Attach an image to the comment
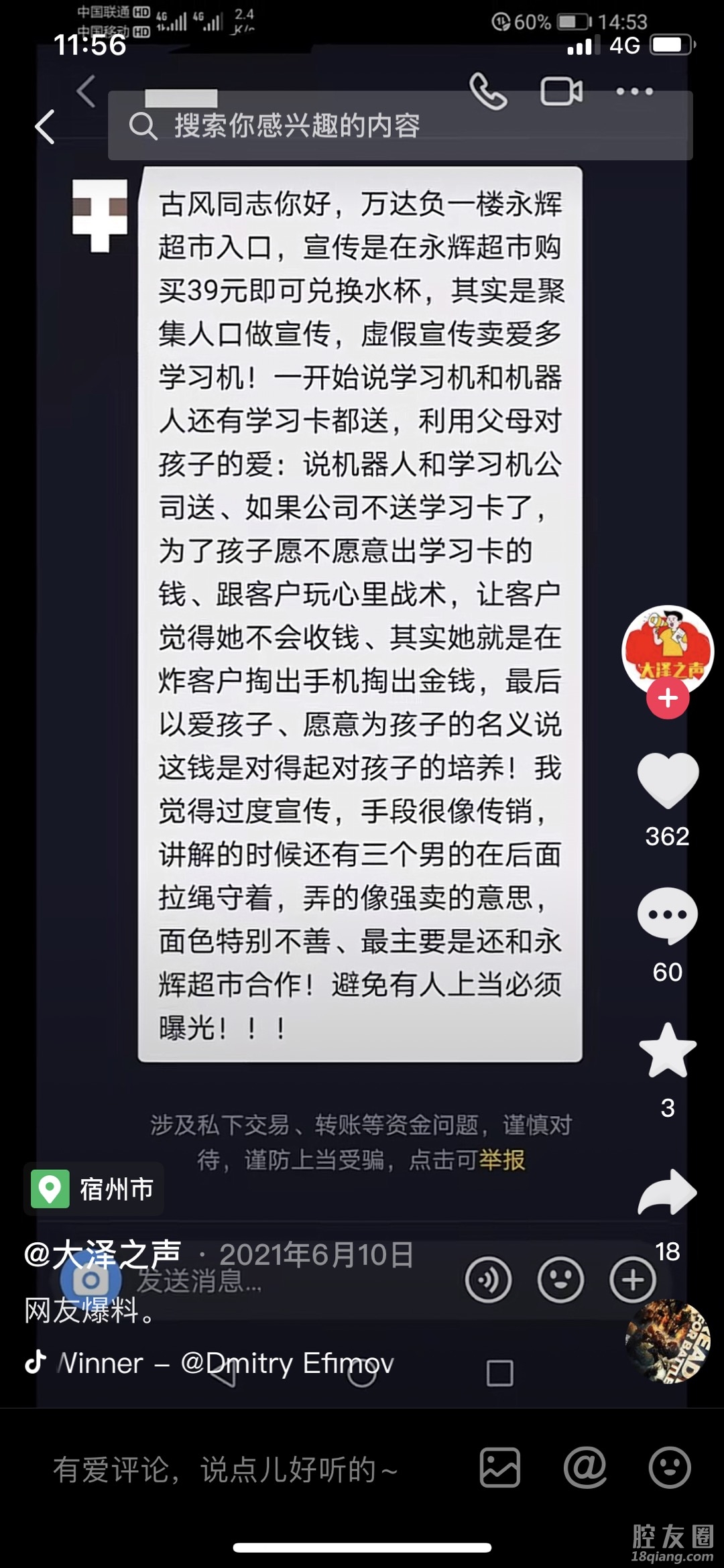This screenshot has width=724, height=1568. click(x=499, y=1467)
